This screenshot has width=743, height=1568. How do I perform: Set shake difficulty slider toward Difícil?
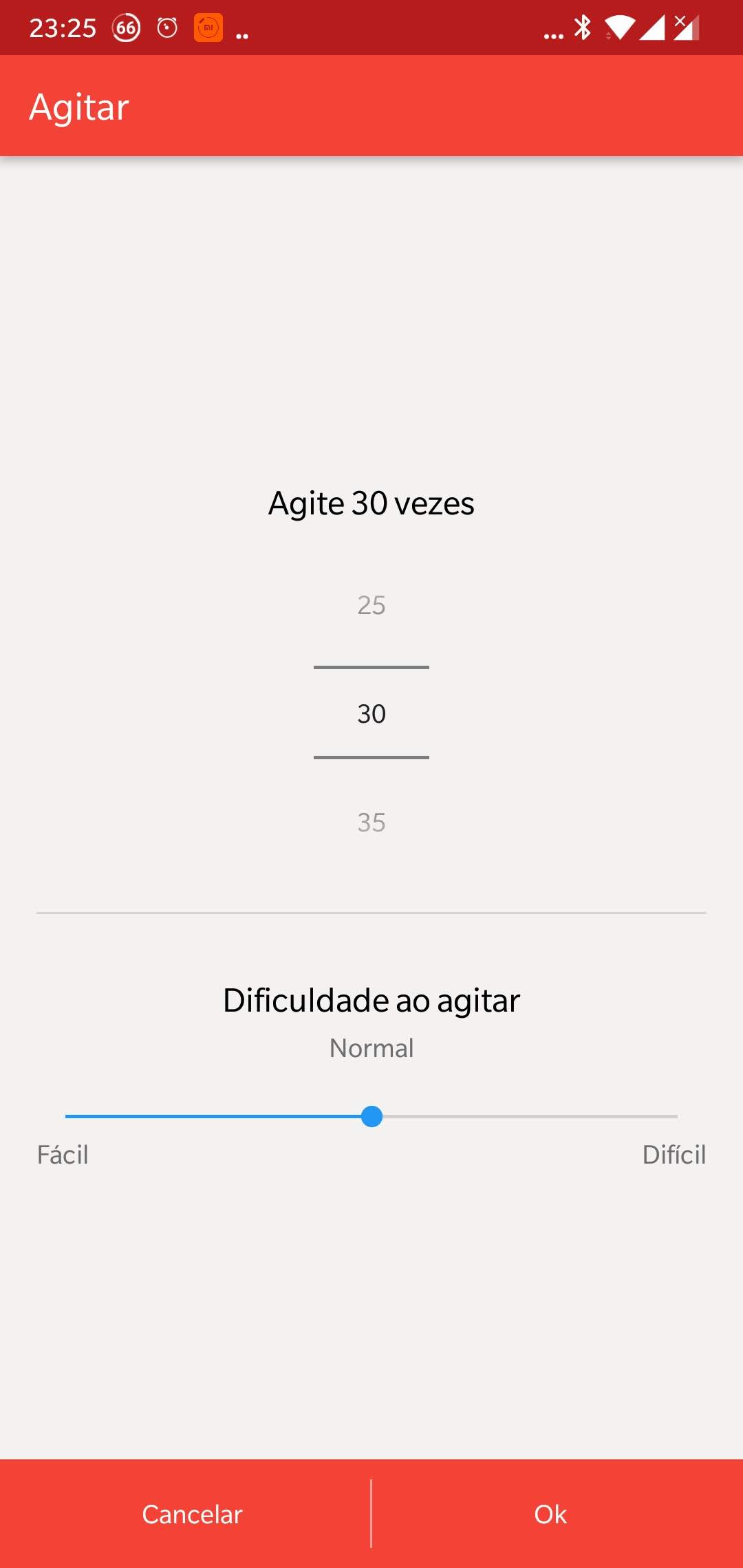(619, 1116)
